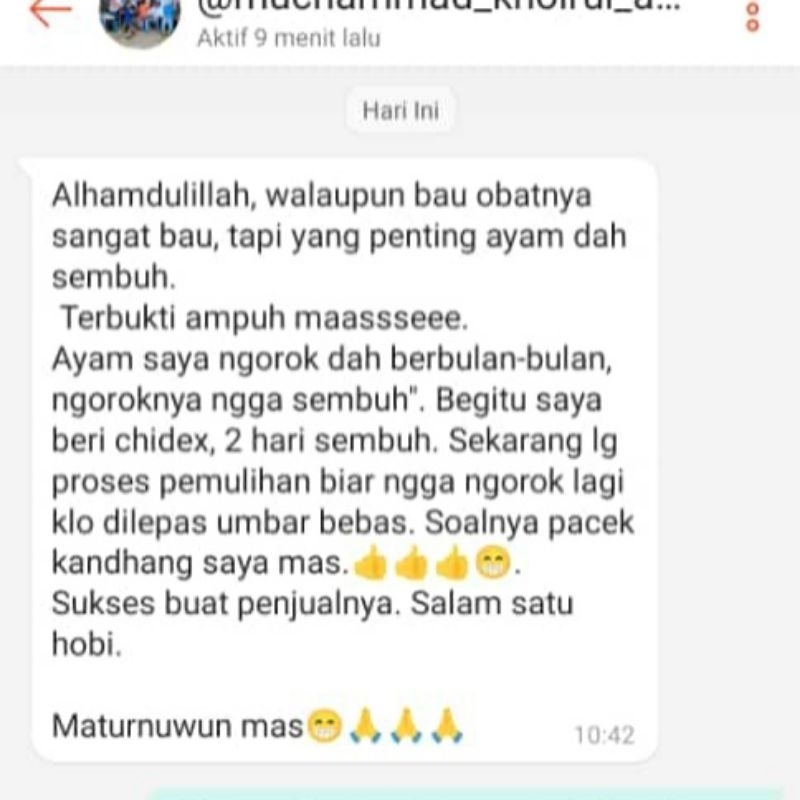Go back from the chat conversation
This screenshot has width=800, height=800.
[x=50, y=12]
